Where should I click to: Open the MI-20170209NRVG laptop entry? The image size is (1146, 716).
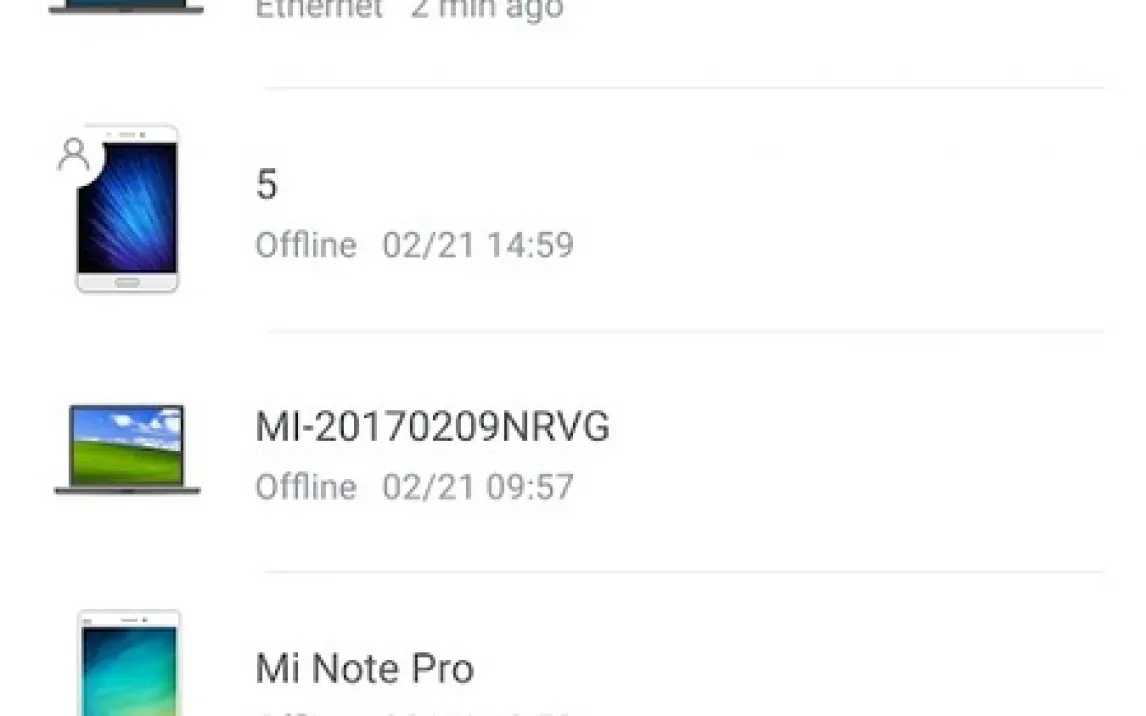432,428
